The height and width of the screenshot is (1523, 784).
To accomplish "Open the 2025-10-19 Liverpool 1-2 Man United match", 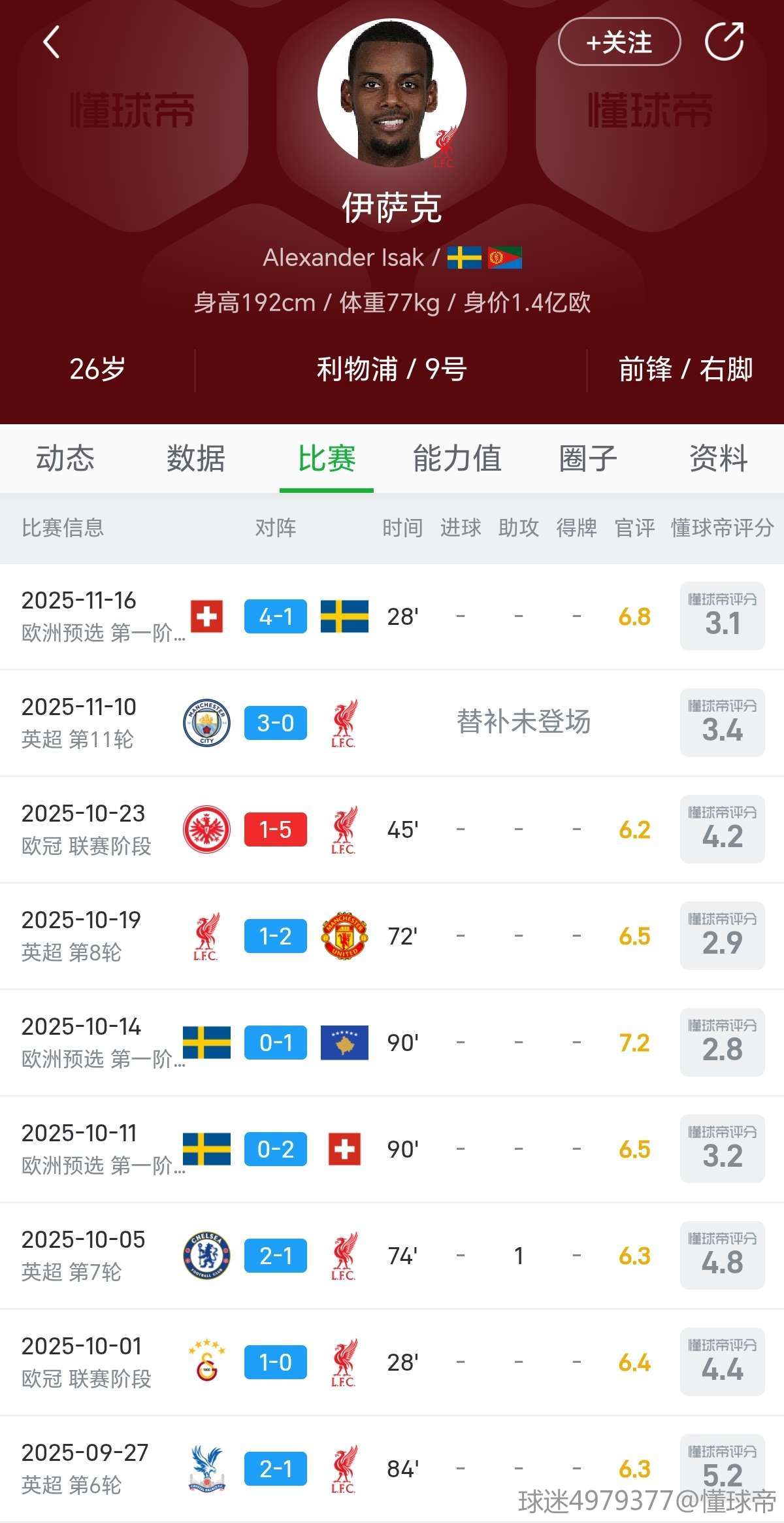I will [x=275, y=936].
